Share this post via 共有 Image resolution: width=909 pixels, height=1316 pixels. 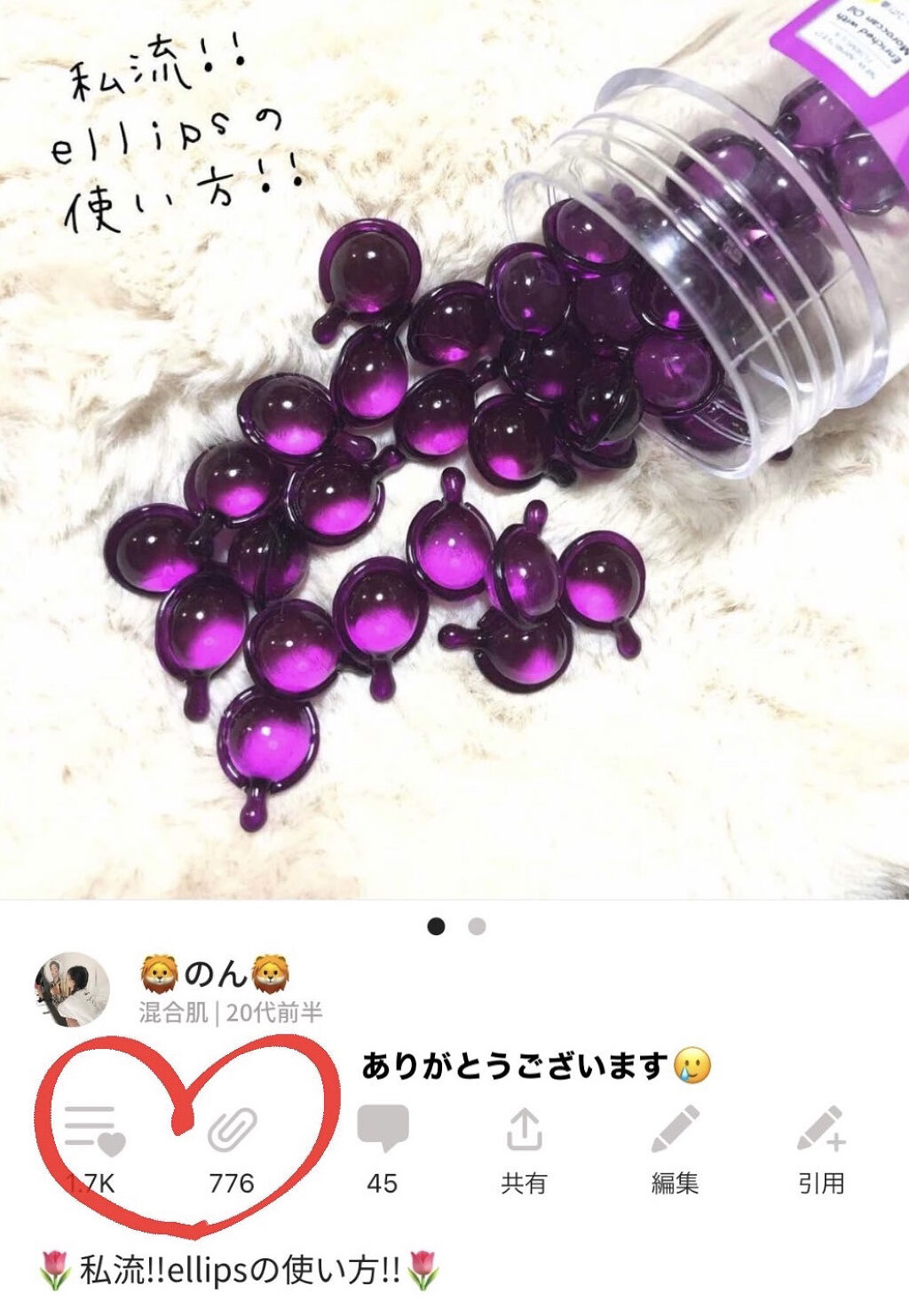(524, 1131)
